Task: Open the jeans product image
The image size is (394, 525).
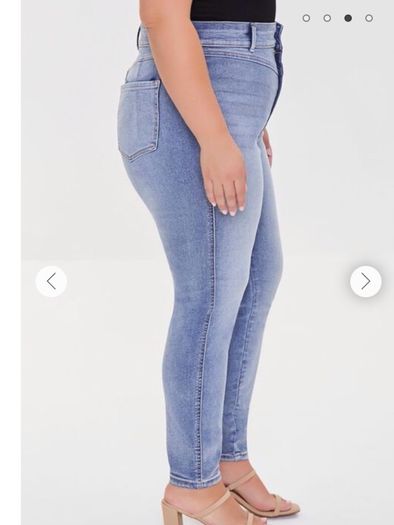Action: [208, 262]
